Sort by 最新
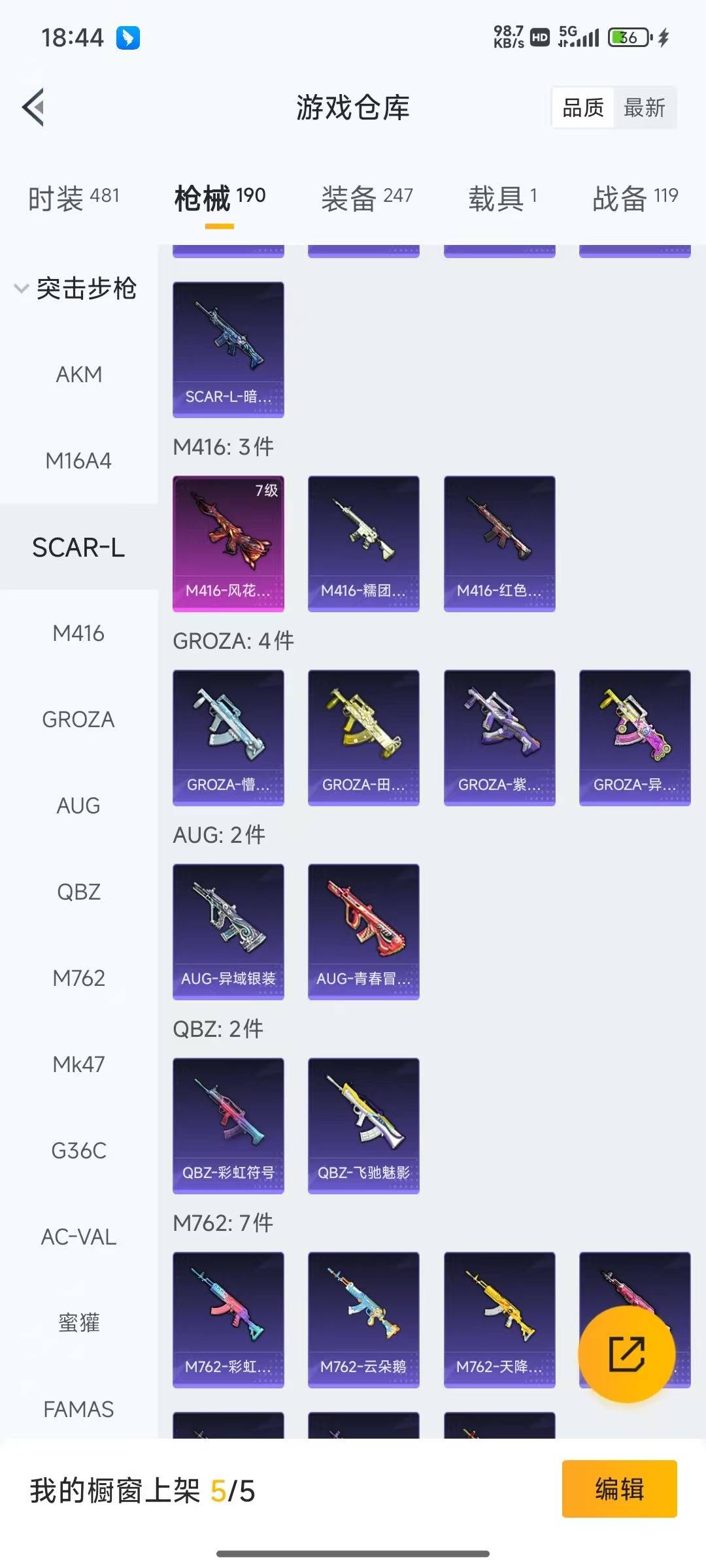 coord(645,108)
